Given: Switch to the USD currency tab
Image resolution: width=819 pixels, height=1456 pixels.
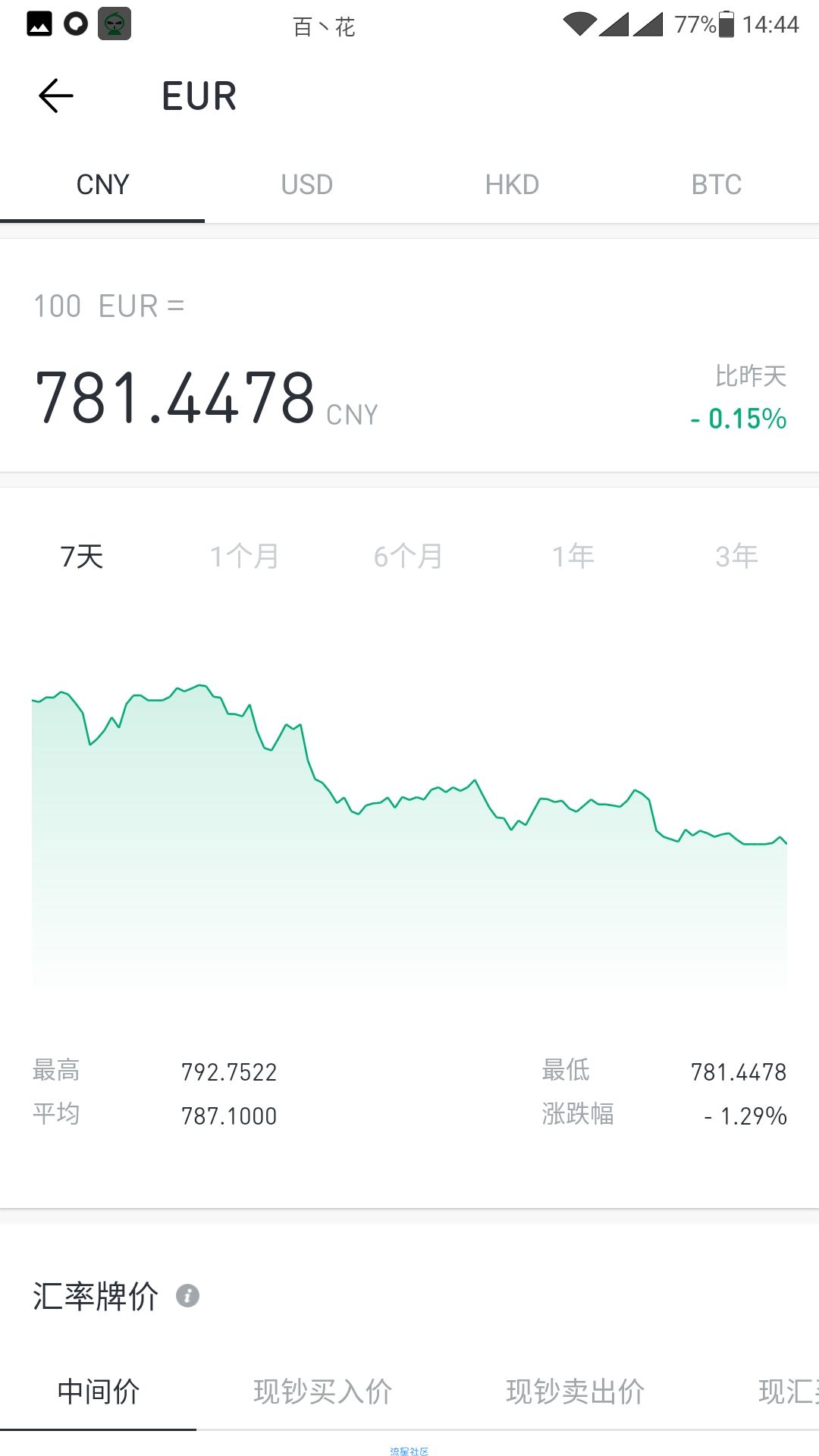Looking at the screenshot, I should tap(307, 184).
